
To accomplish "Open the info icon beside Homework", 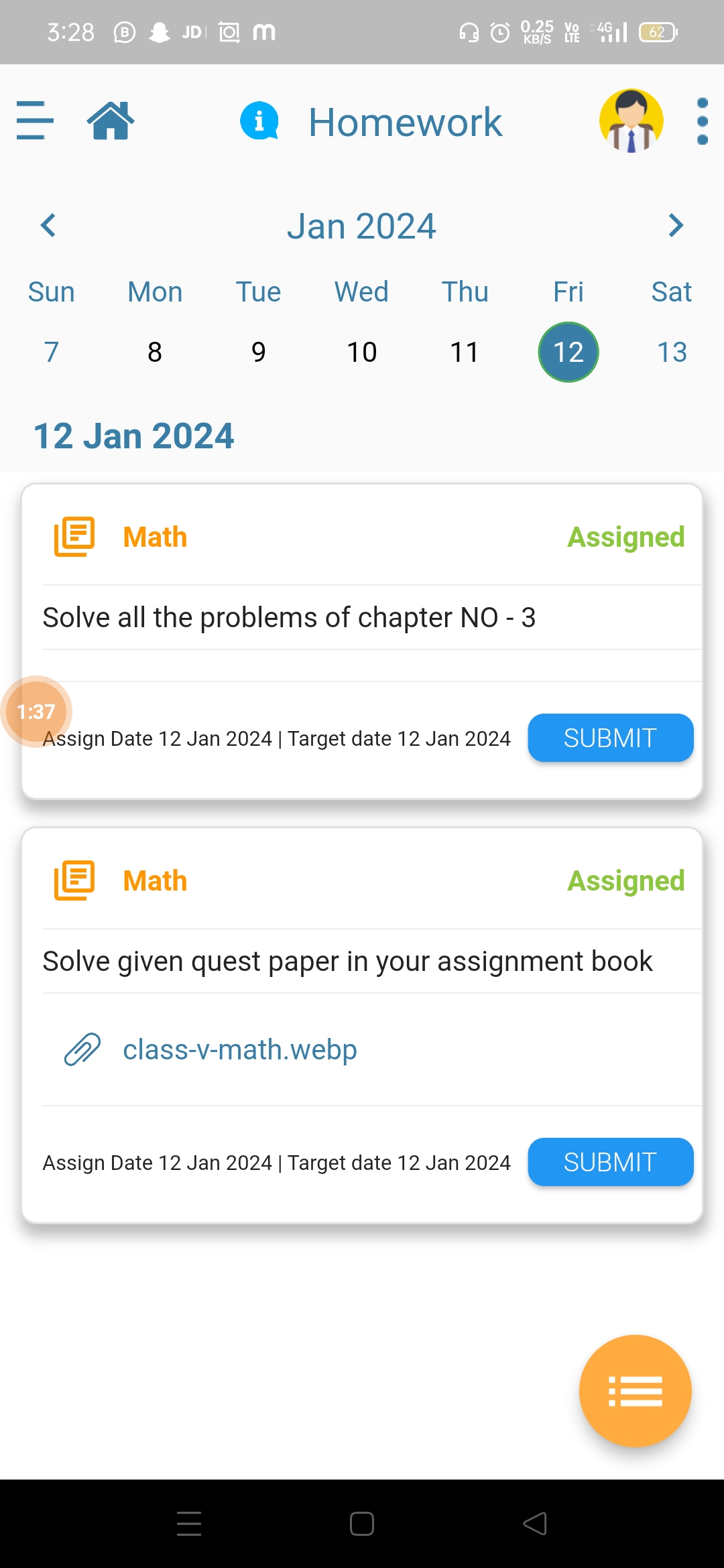I will (x=259, y=121).
